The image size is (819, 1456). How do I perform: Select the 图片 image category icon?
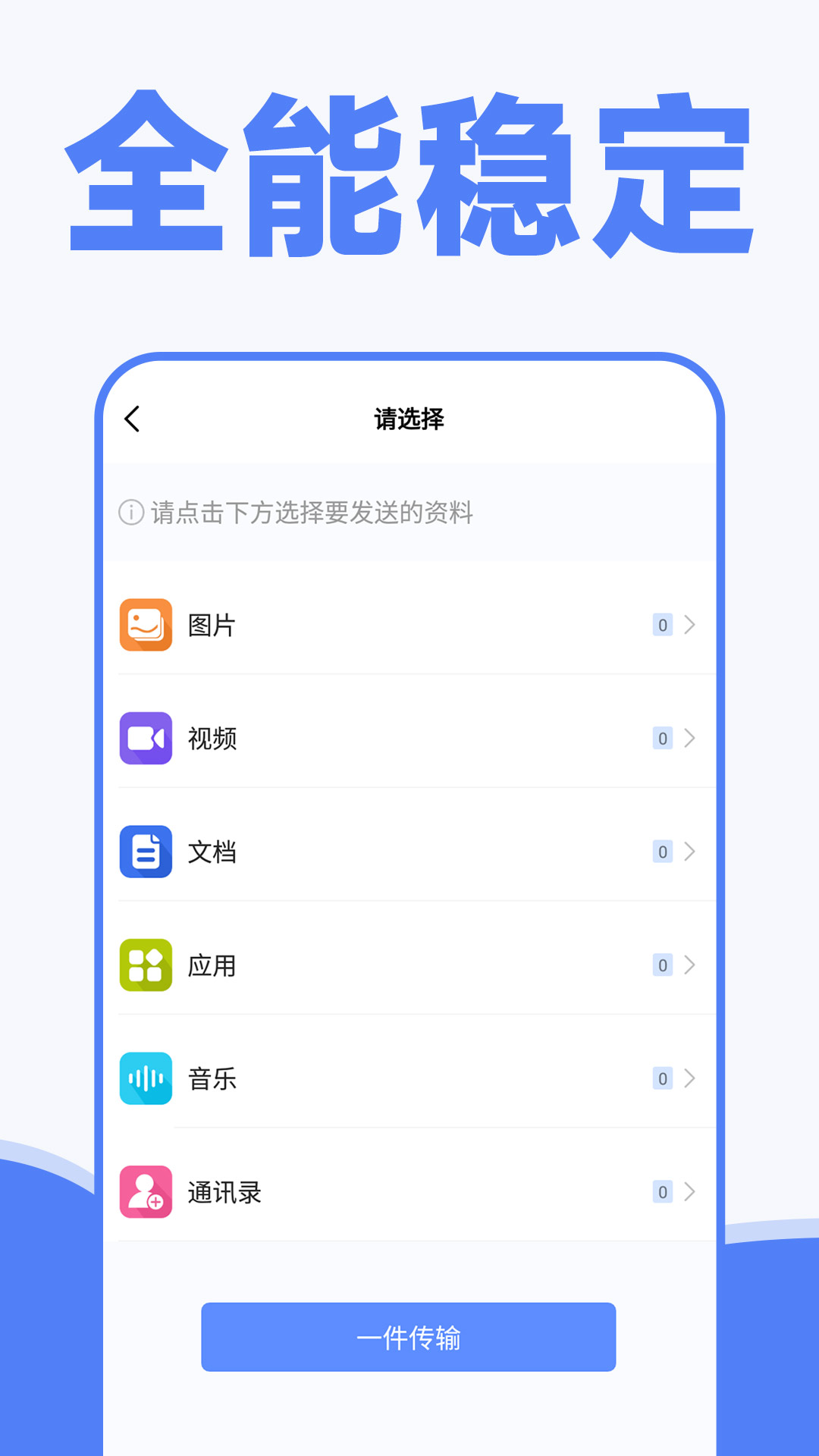coord(146,625)
